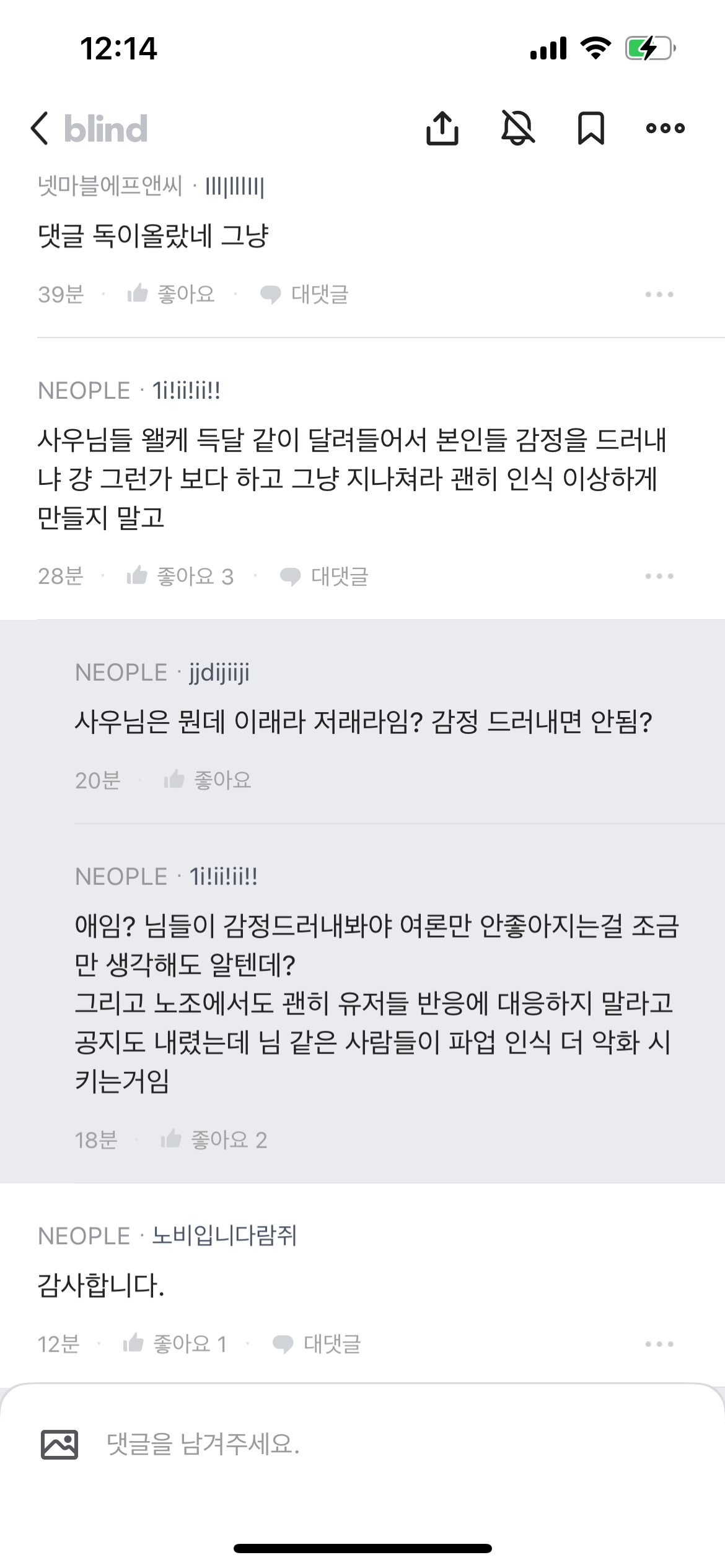725x1568 pixels.
Task: Focus the 댓글을 남겨주세요 comment field
Action: (397, 1444)
